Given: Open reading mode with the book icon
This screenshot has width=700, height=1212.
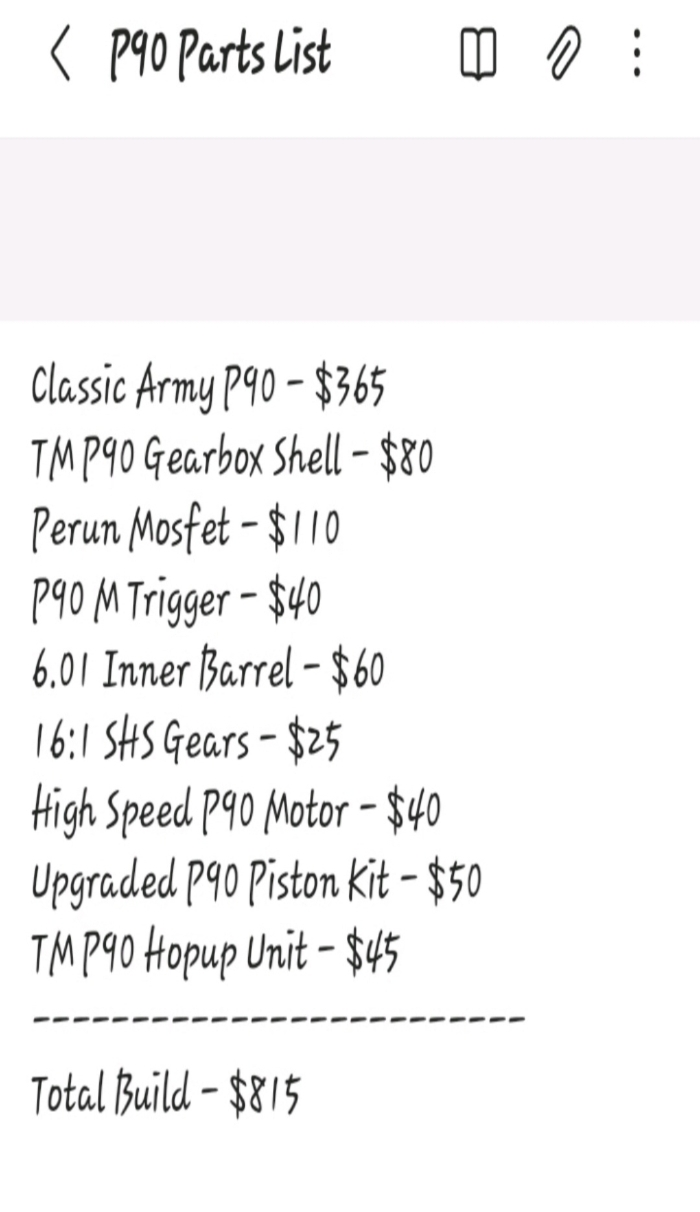Looking at the screenshot, I should pos(477,54).
